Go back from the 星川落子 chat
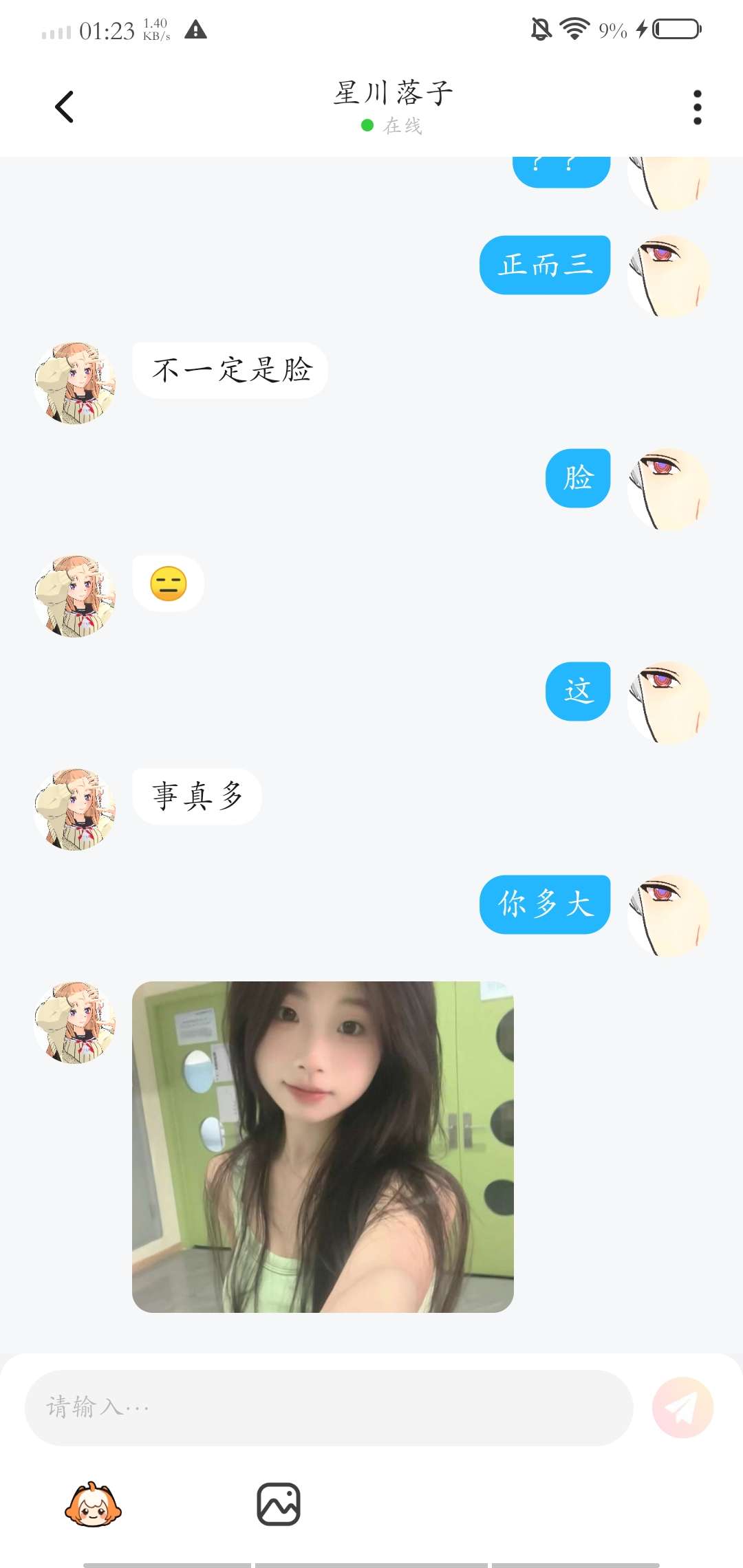The height and width of the screenshot is (1568, 743). (64, 107)
